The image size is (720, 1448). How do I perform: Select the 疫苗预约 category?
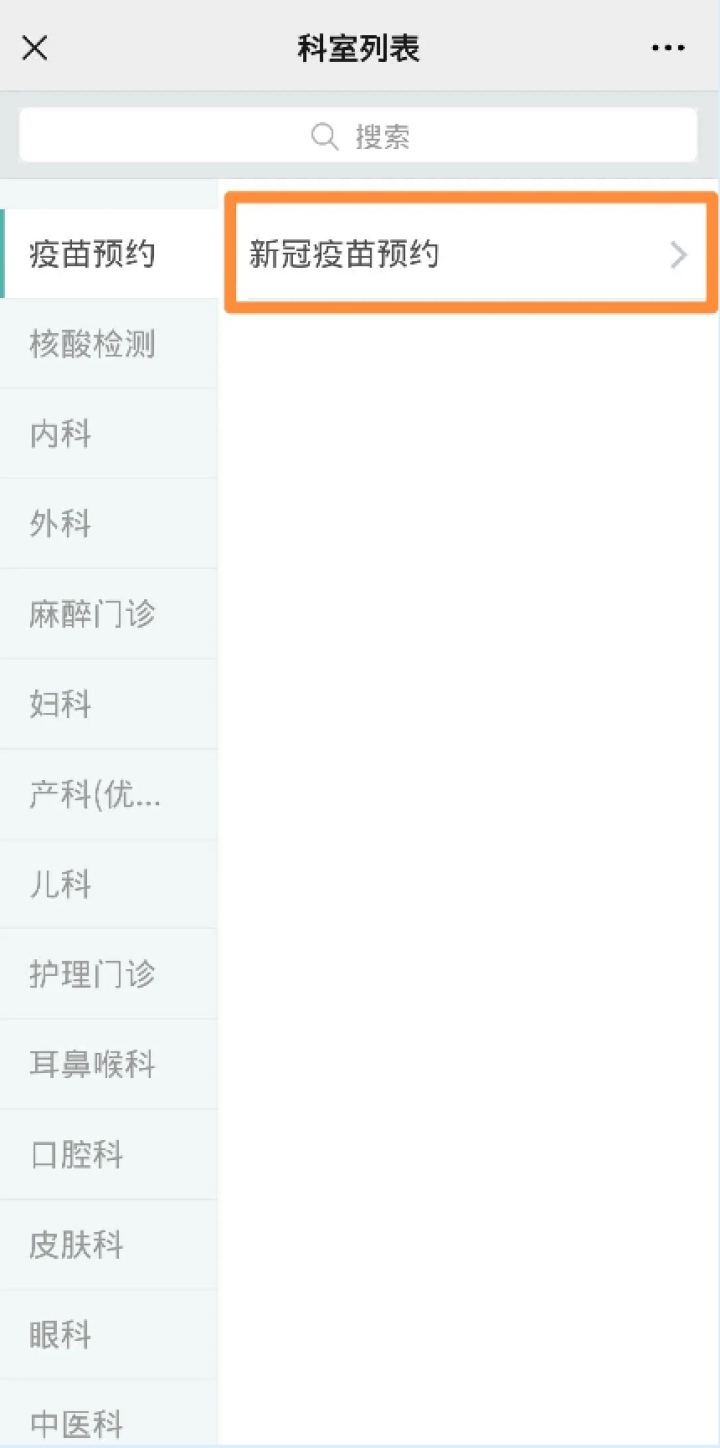(x=108, y=254)
